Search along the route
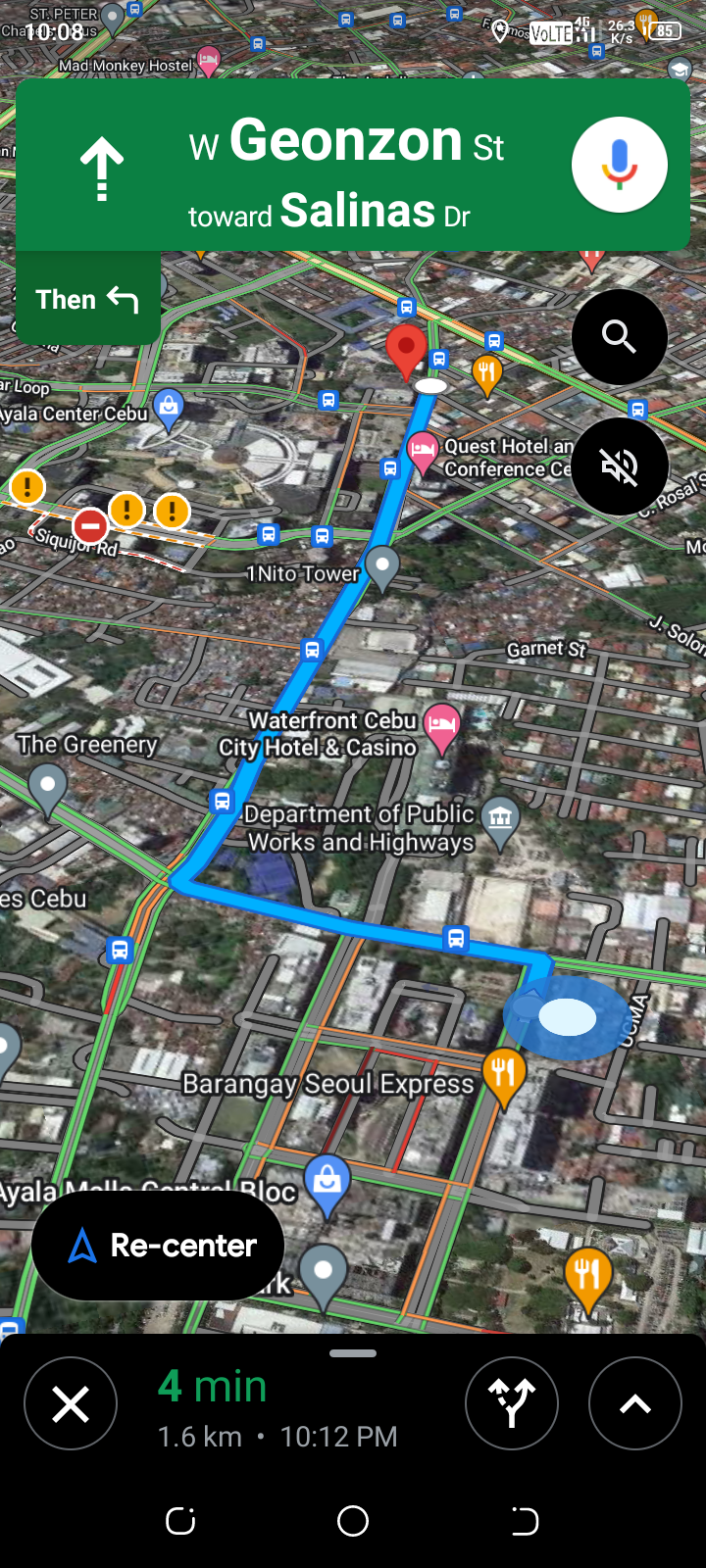 (619, 337)
